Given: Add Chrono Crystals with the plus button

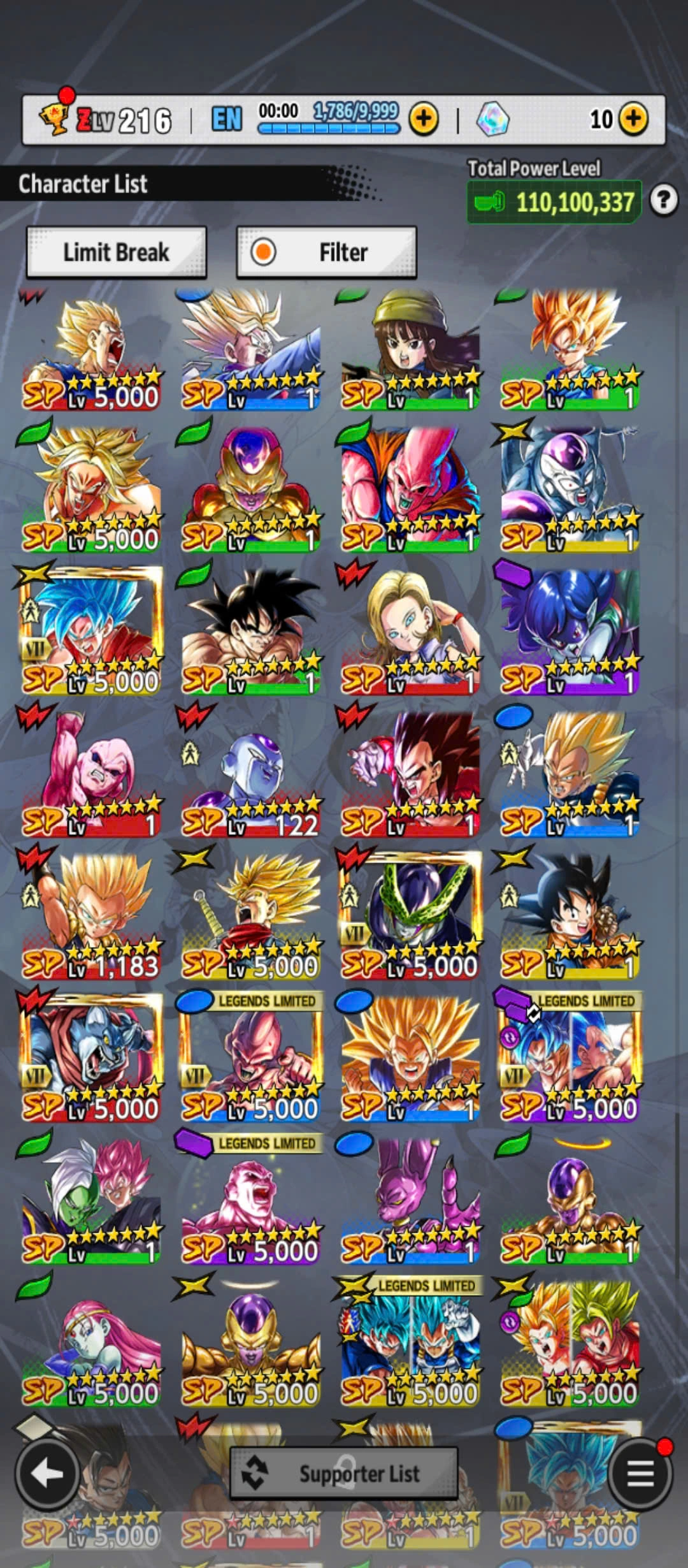Looking at the screenshot, I should click(x=633, y=119).
